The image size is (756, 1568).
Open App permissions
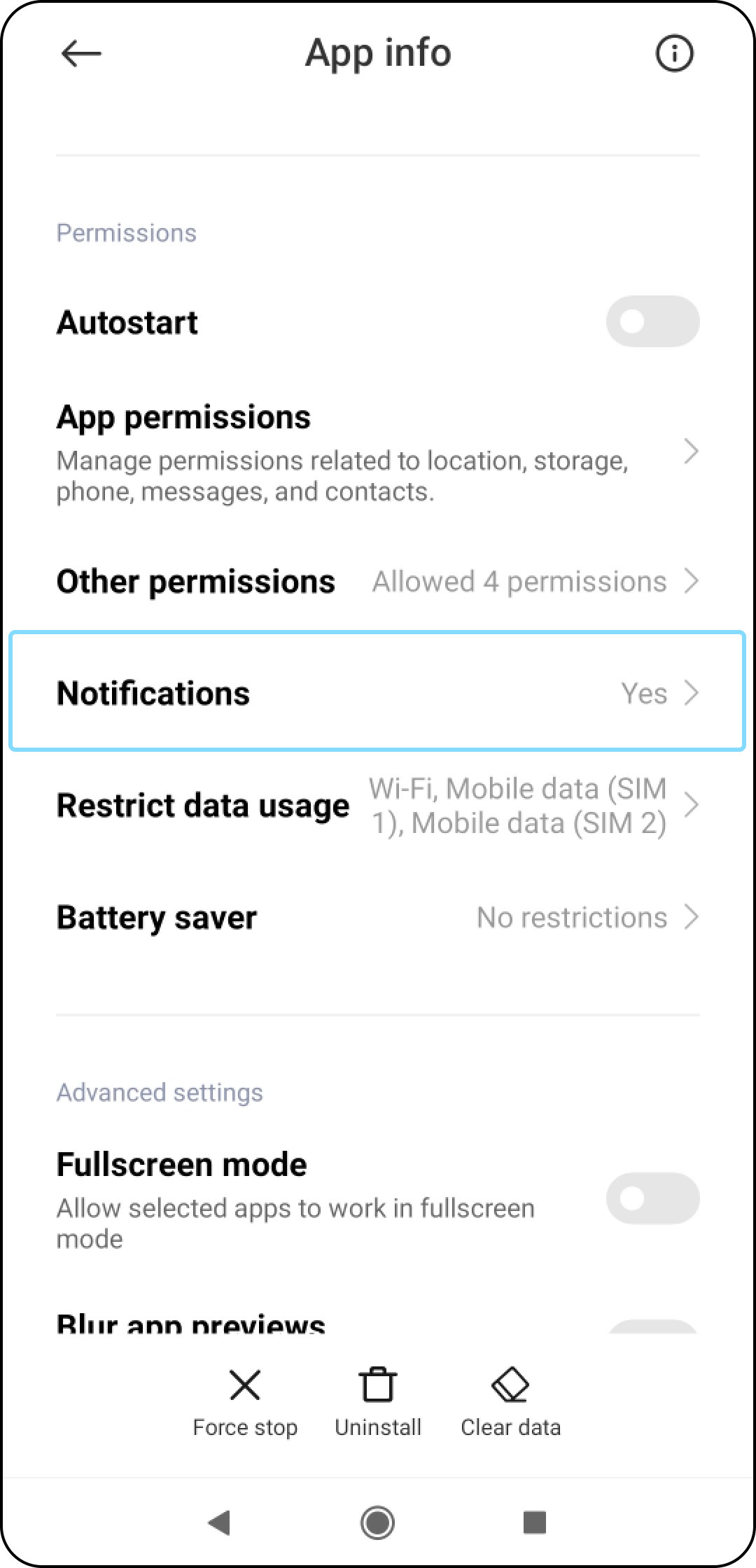tap(378, 453)
